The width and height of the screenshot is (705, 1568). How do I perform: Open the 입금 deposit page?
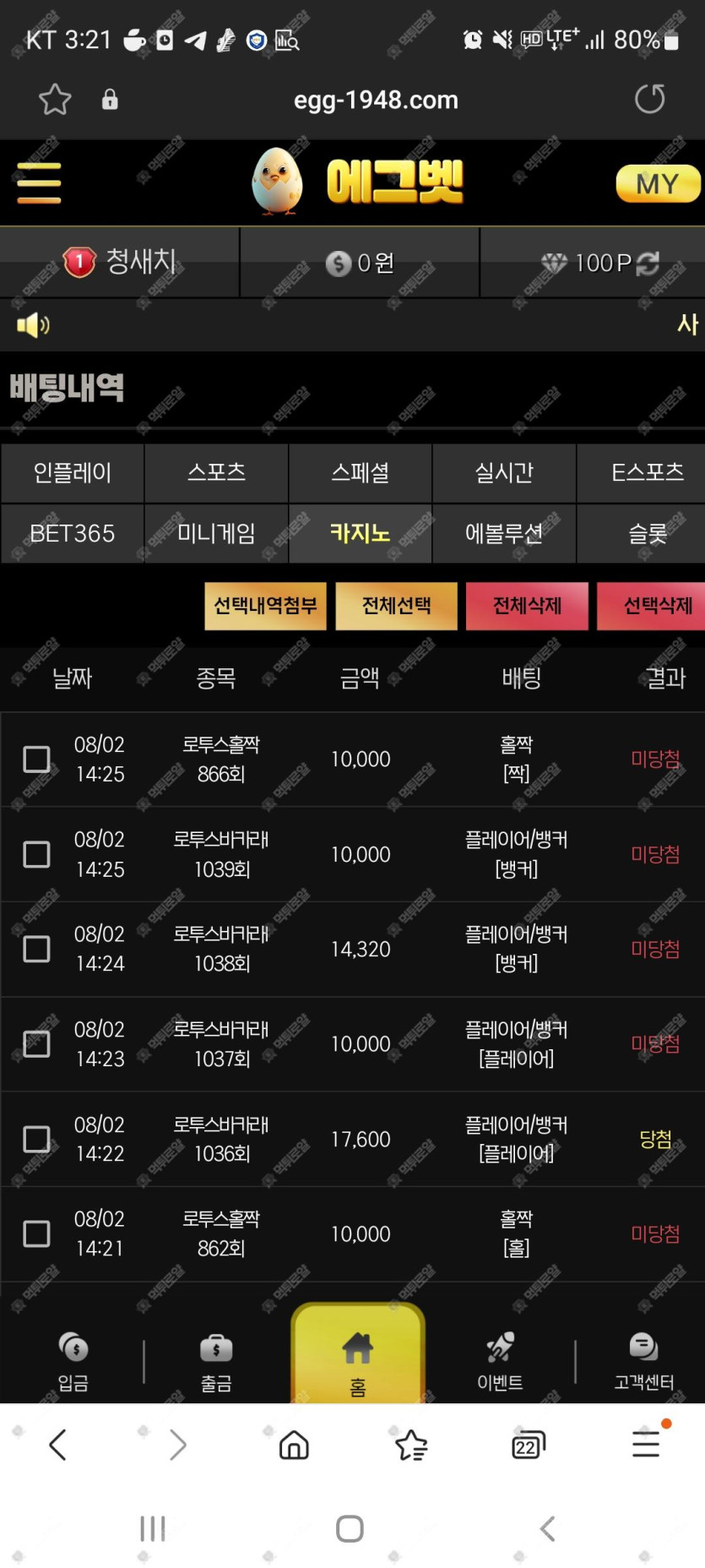pyautogui.click(x=73, y=1360)
